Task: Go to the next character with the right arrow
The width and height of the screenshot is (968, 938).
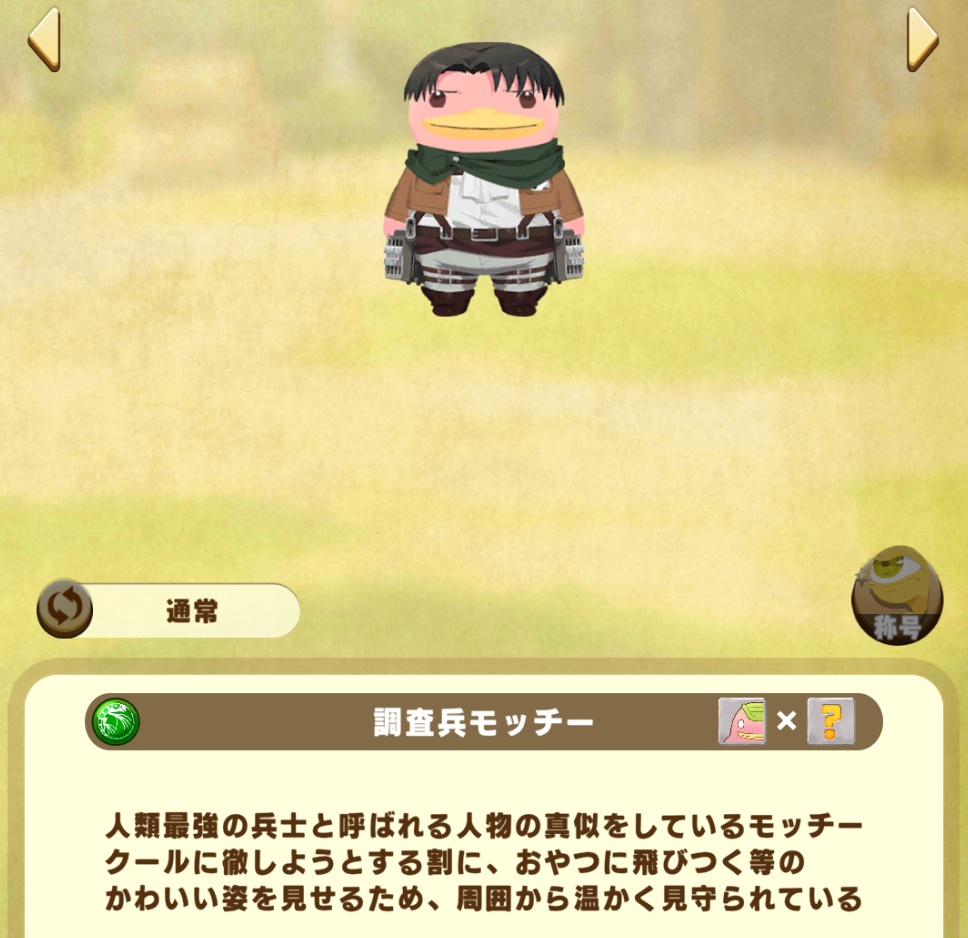Action: click(x=921, y=39)
